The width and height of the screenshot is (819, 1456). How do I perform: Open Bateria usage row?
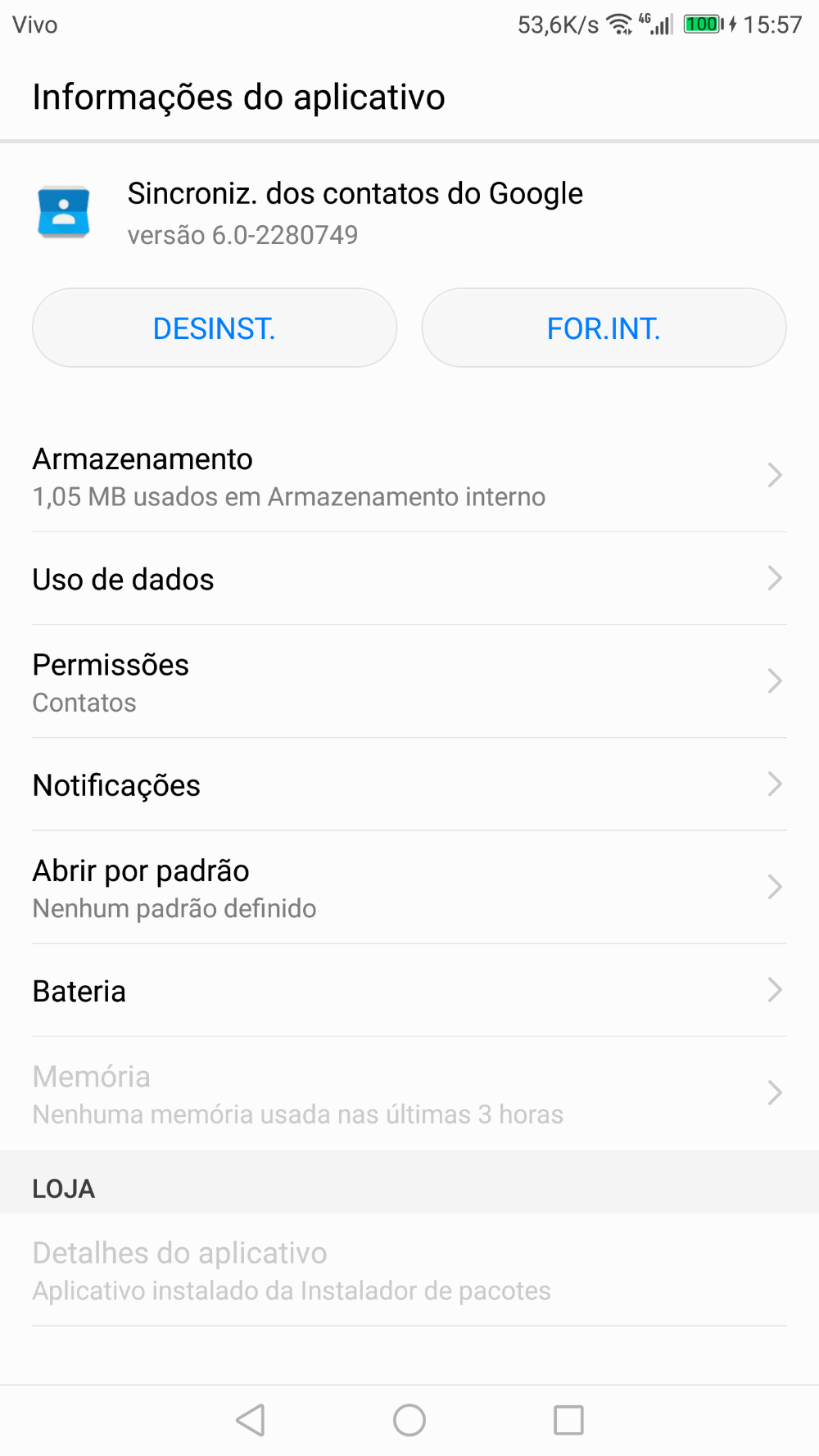tap(409, 991)
